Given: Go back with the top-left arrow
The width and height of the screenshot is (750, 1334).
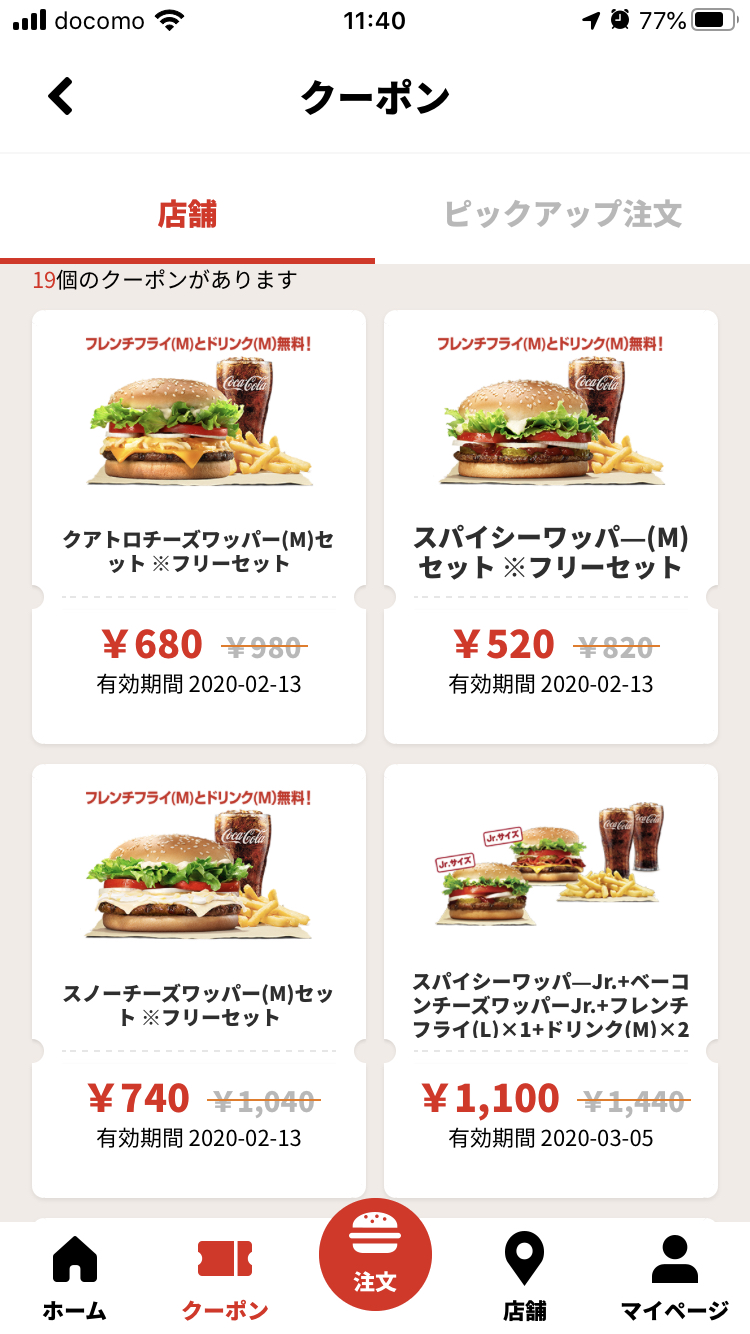Looking at the screenshot, I should point(61,97).
